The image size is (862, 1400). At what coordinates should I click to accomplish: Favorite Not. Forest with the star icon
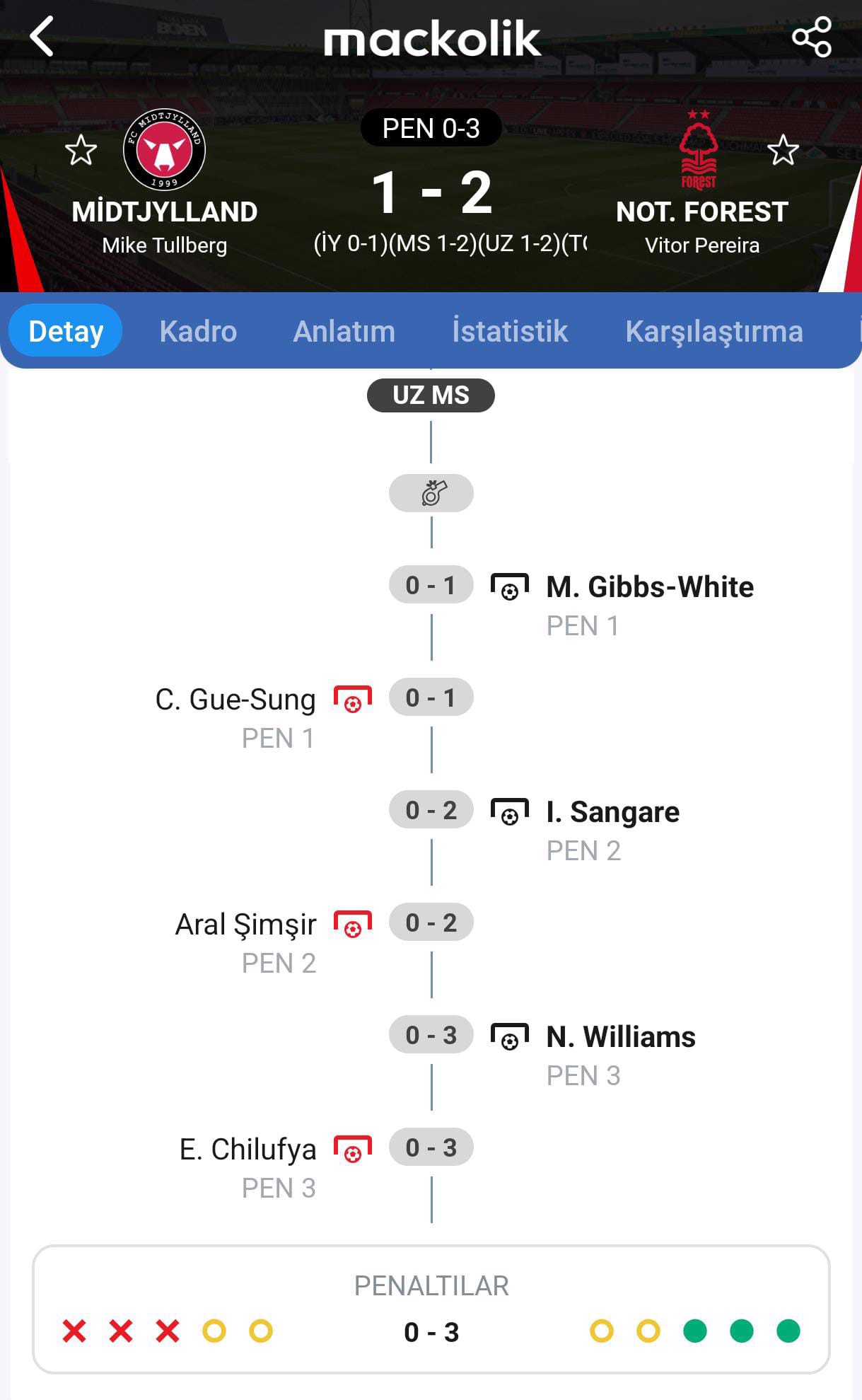pos(782,150)
